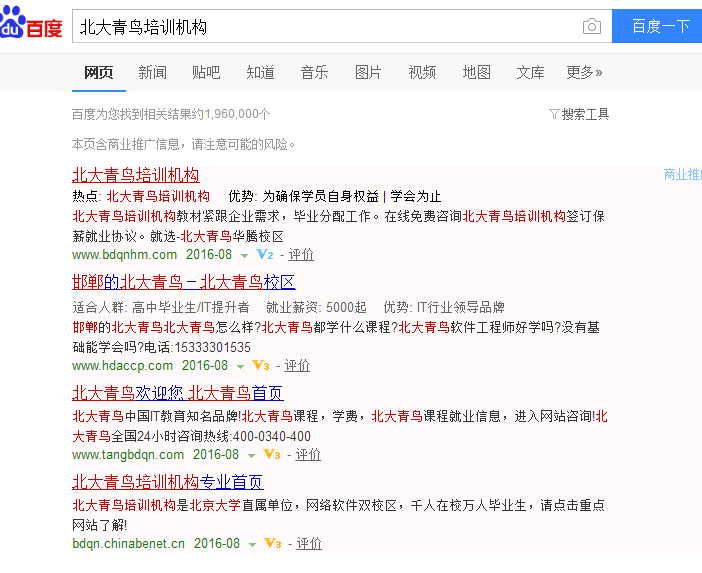
Task: Open the result link 北大青鸟培训机构
Action: [135, 175]
